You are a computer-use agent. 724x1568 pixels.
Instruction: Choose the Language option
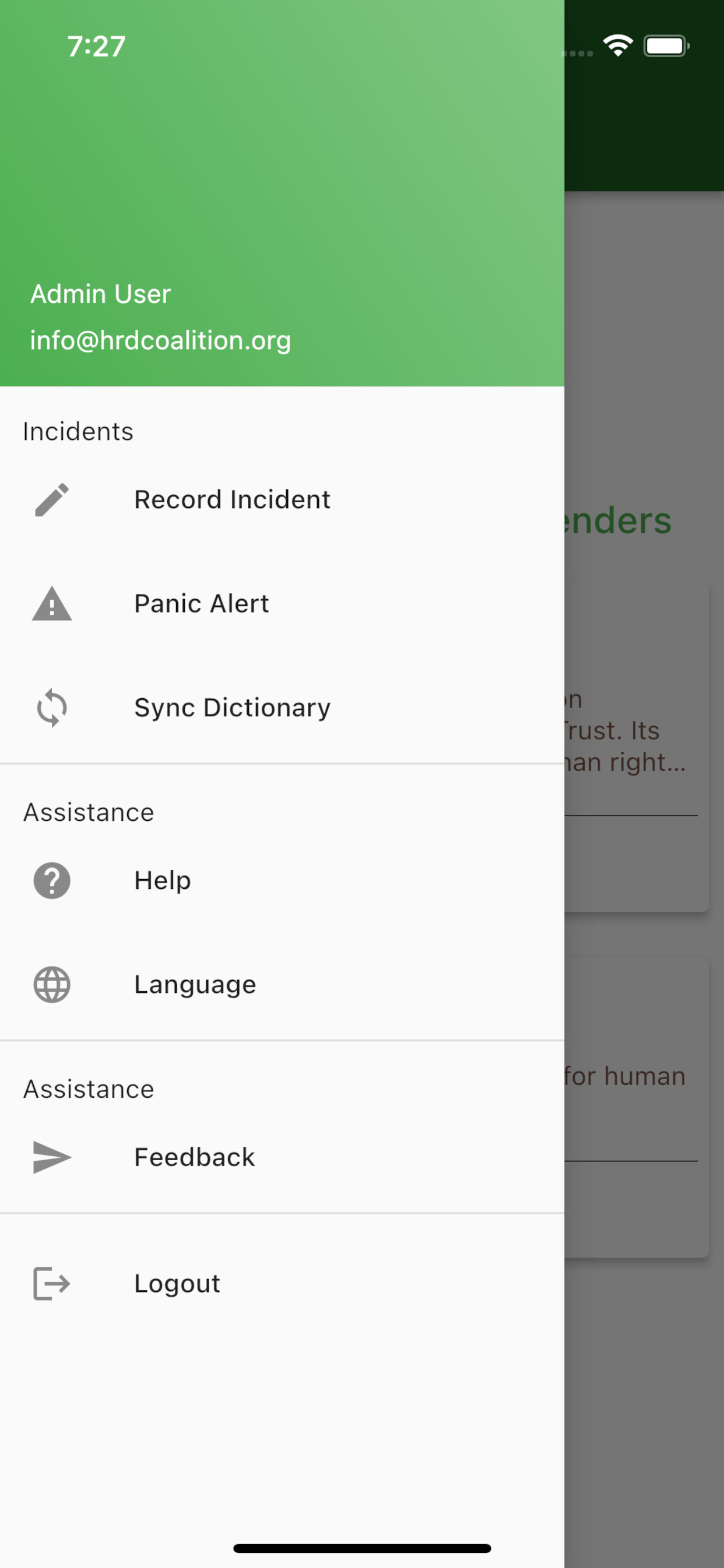point(195,984)
